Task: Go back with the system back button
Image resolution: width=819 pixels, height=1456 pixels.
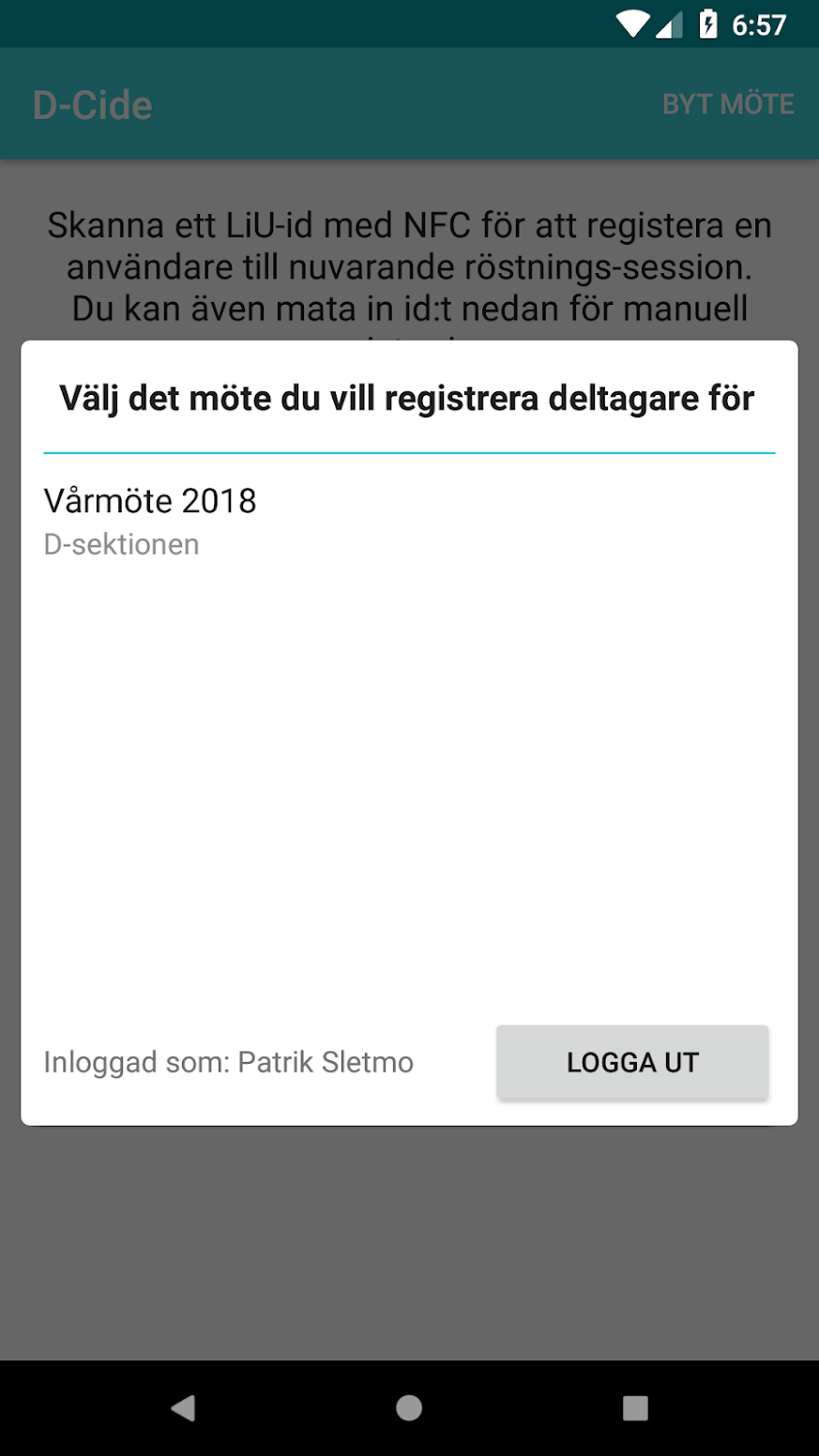Action: coord(183,1407)
